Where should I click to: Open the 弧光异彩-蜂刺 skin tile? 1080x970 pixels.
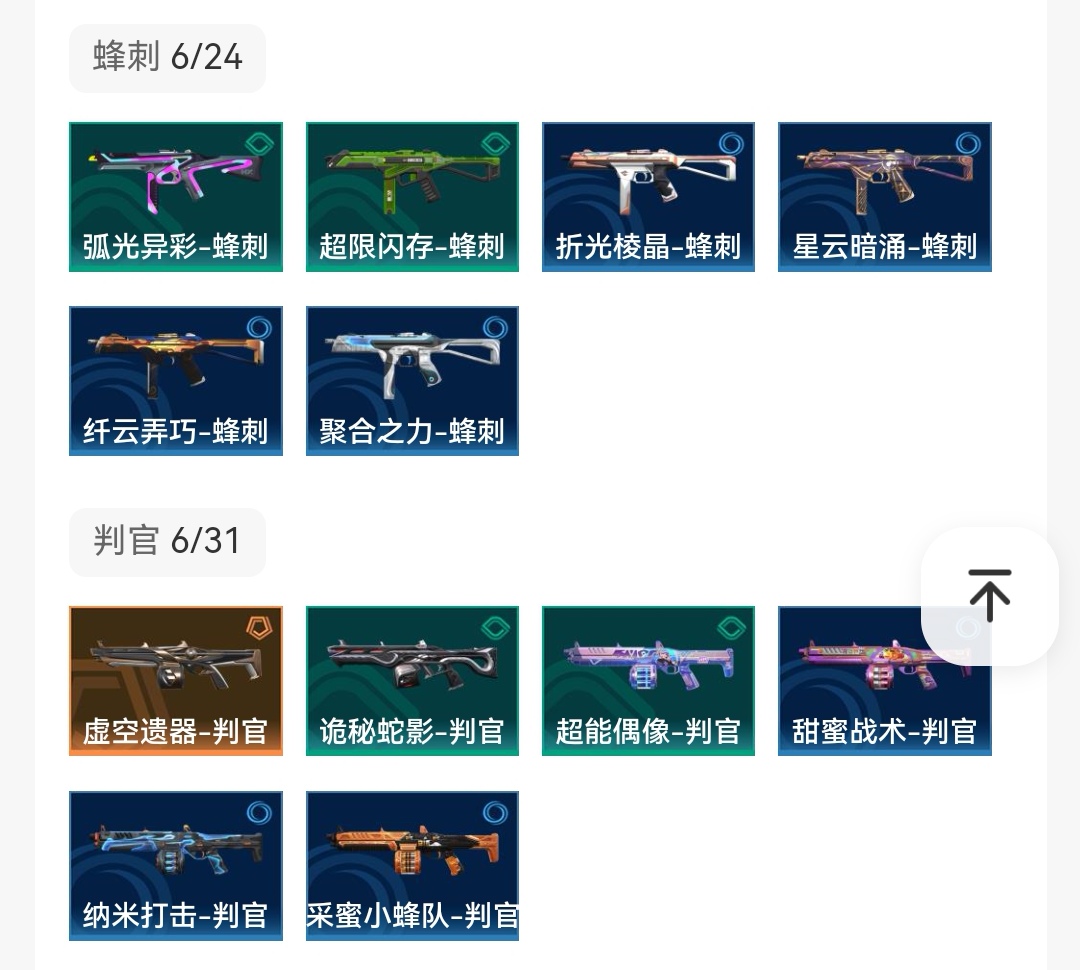pyautogui.click(x=176, y=197)
